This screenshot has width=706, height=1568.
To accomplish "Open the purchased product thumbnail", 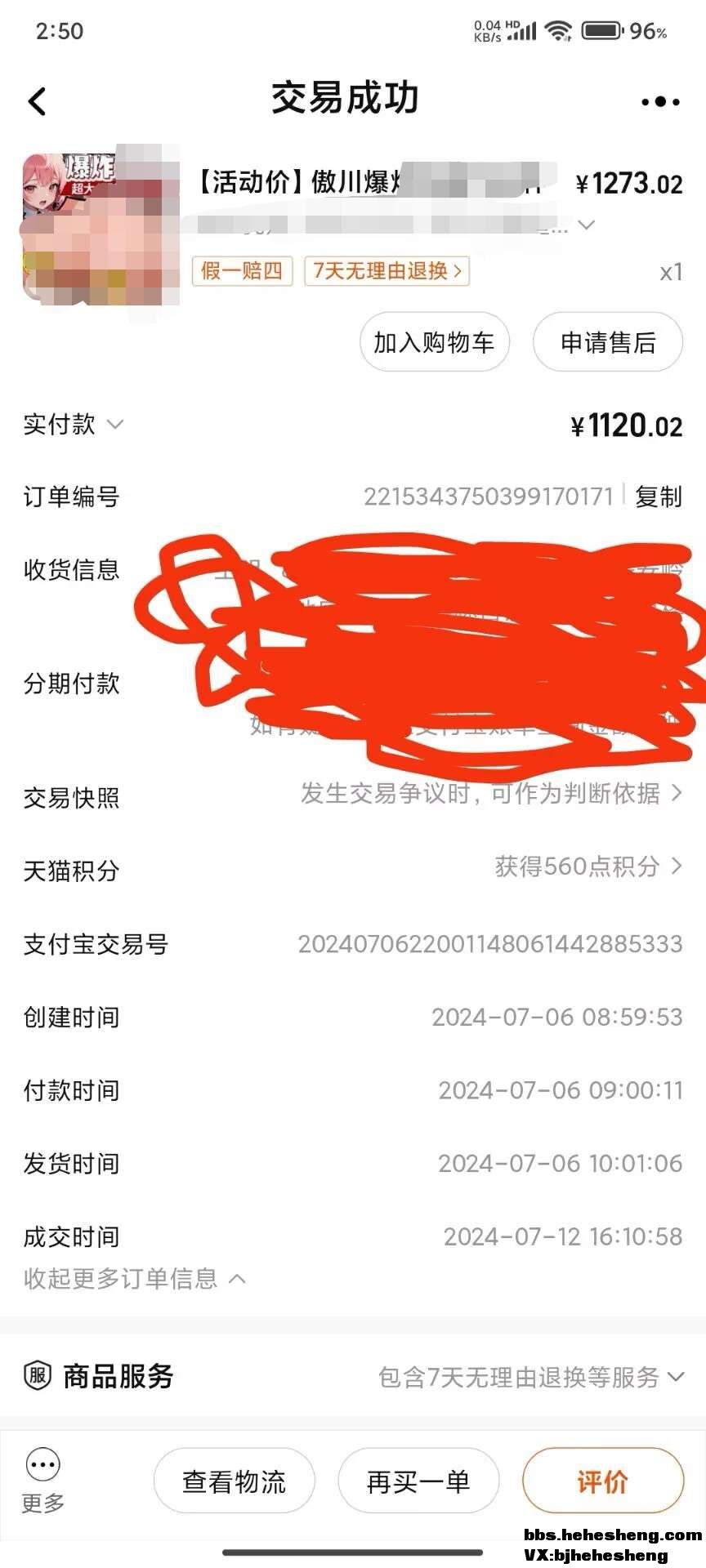I will click(100, 226).
